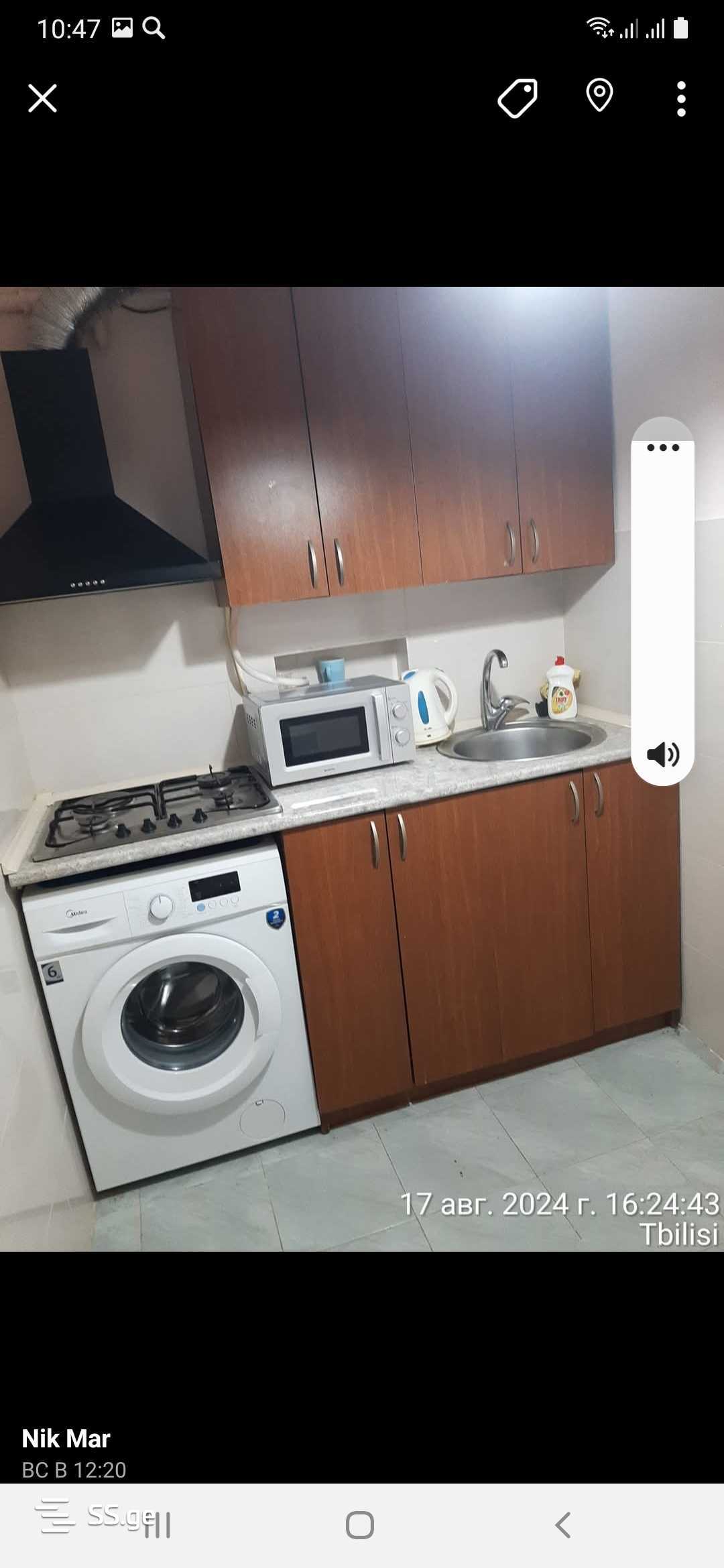Close the photo viewer

point(42,99)
